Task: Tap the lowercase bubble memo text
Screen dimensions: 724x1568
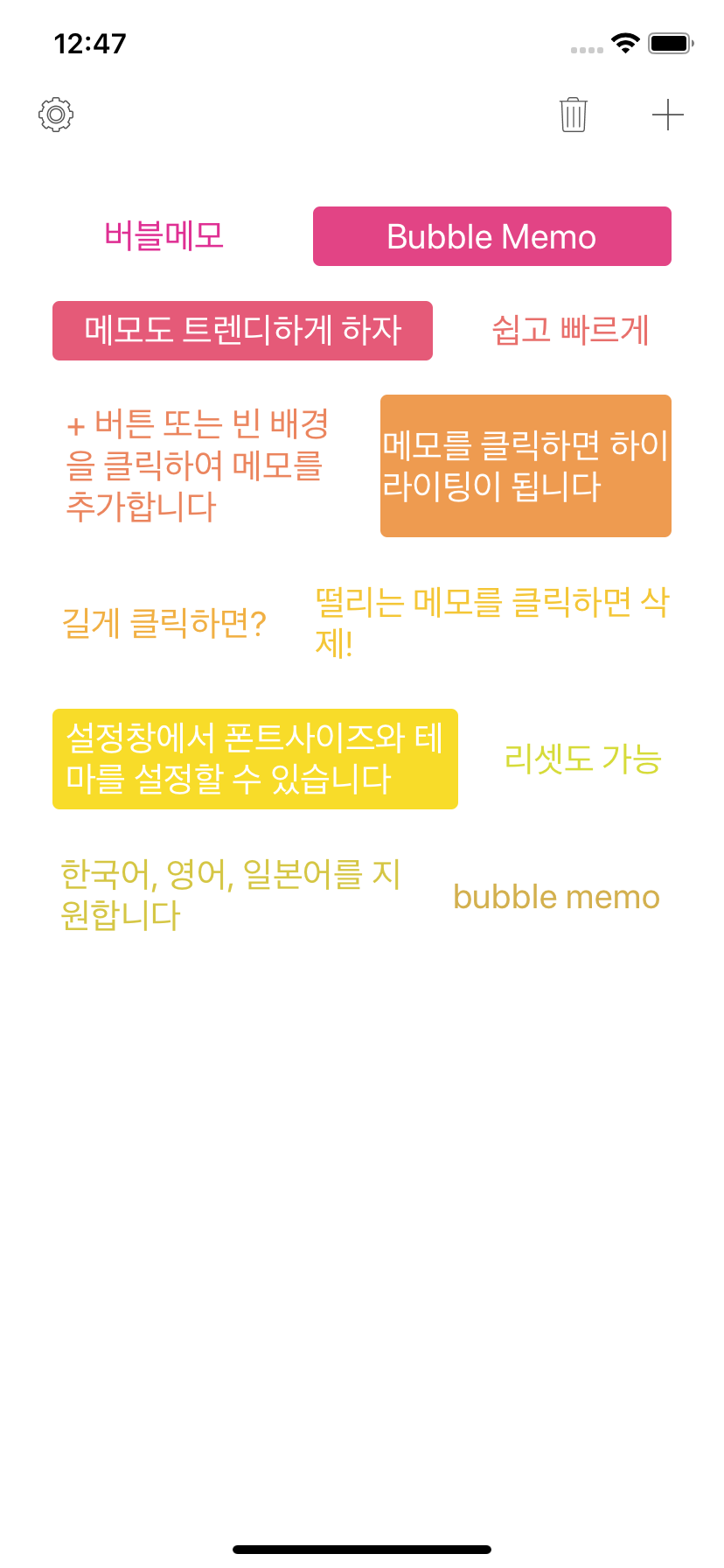Action: [x=556, y=897]
